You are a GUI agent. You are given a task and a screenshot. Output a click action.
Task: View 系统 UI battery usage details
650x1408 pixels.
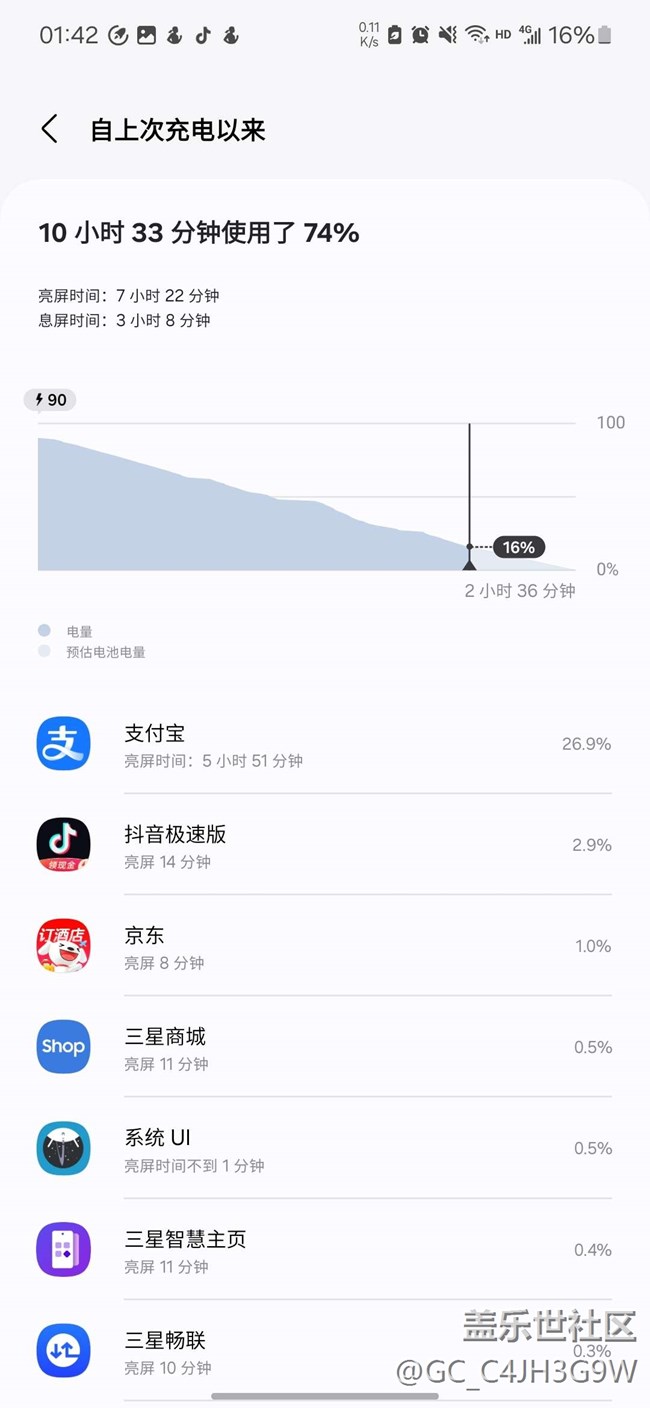click(x=325, y=1148)
